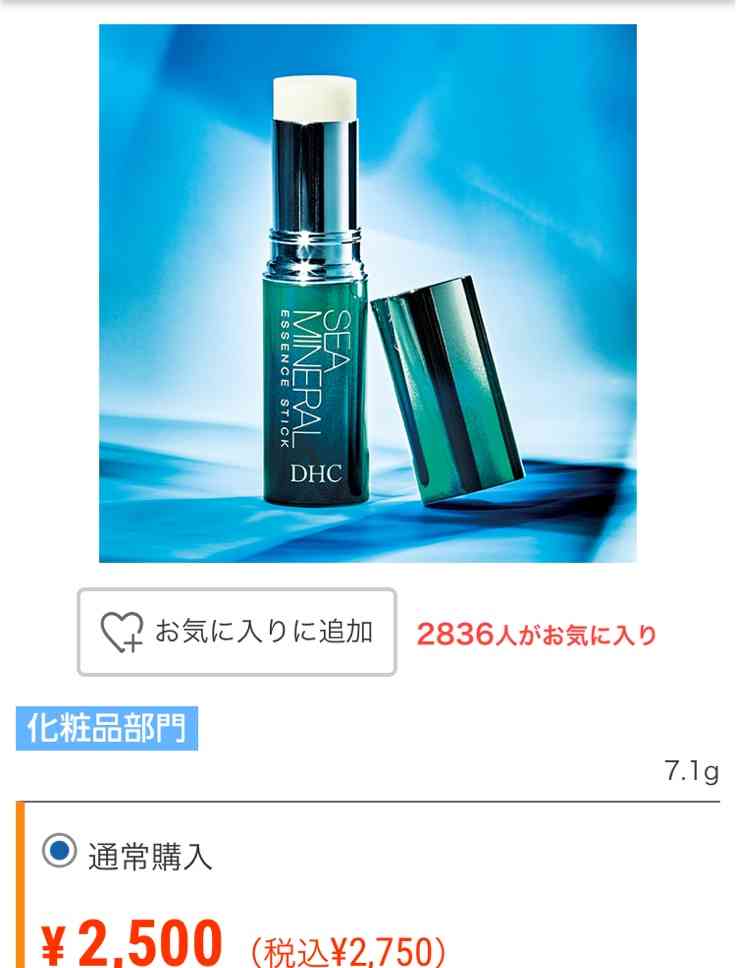Open the Sea Mineral Essence Stick product image
This screenshot has width=750, height=968.
(367, 293)
